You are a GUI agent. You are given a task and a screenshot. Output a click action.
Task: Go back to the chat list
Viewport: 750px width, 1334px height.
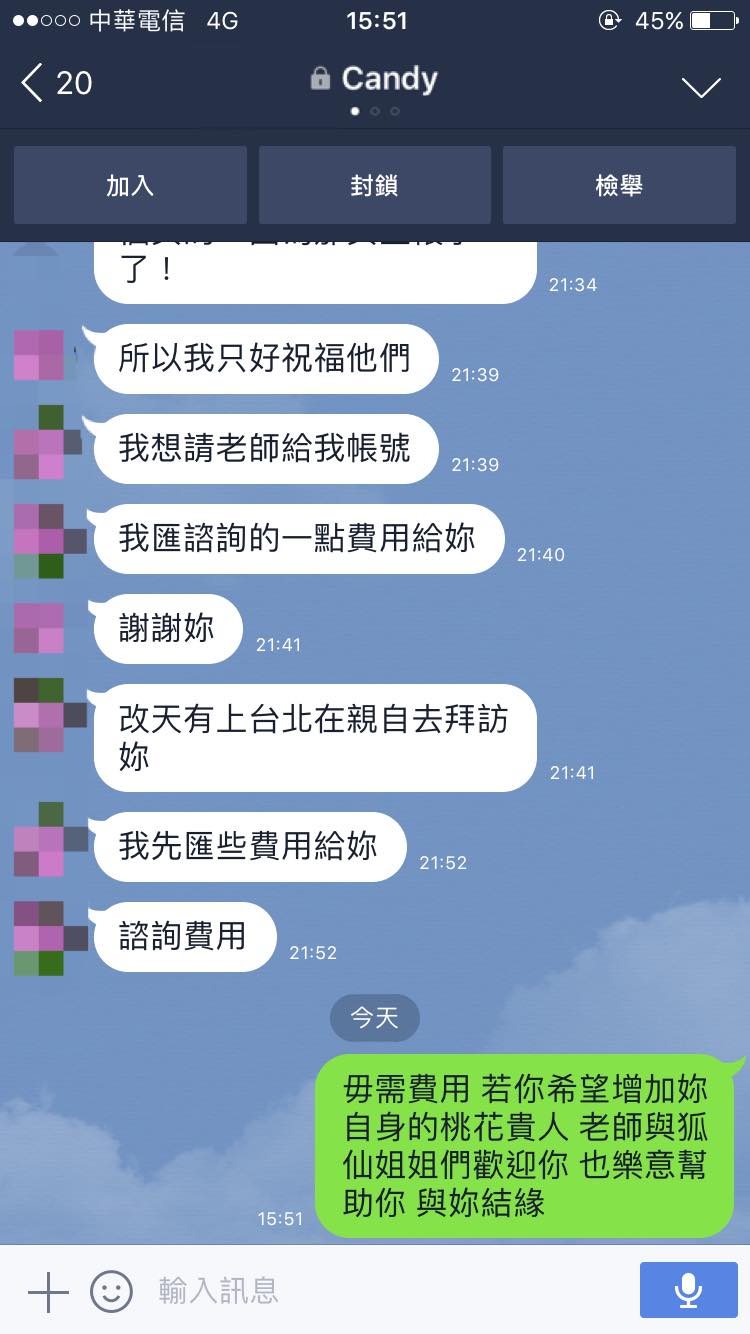(x=55, y=83)
